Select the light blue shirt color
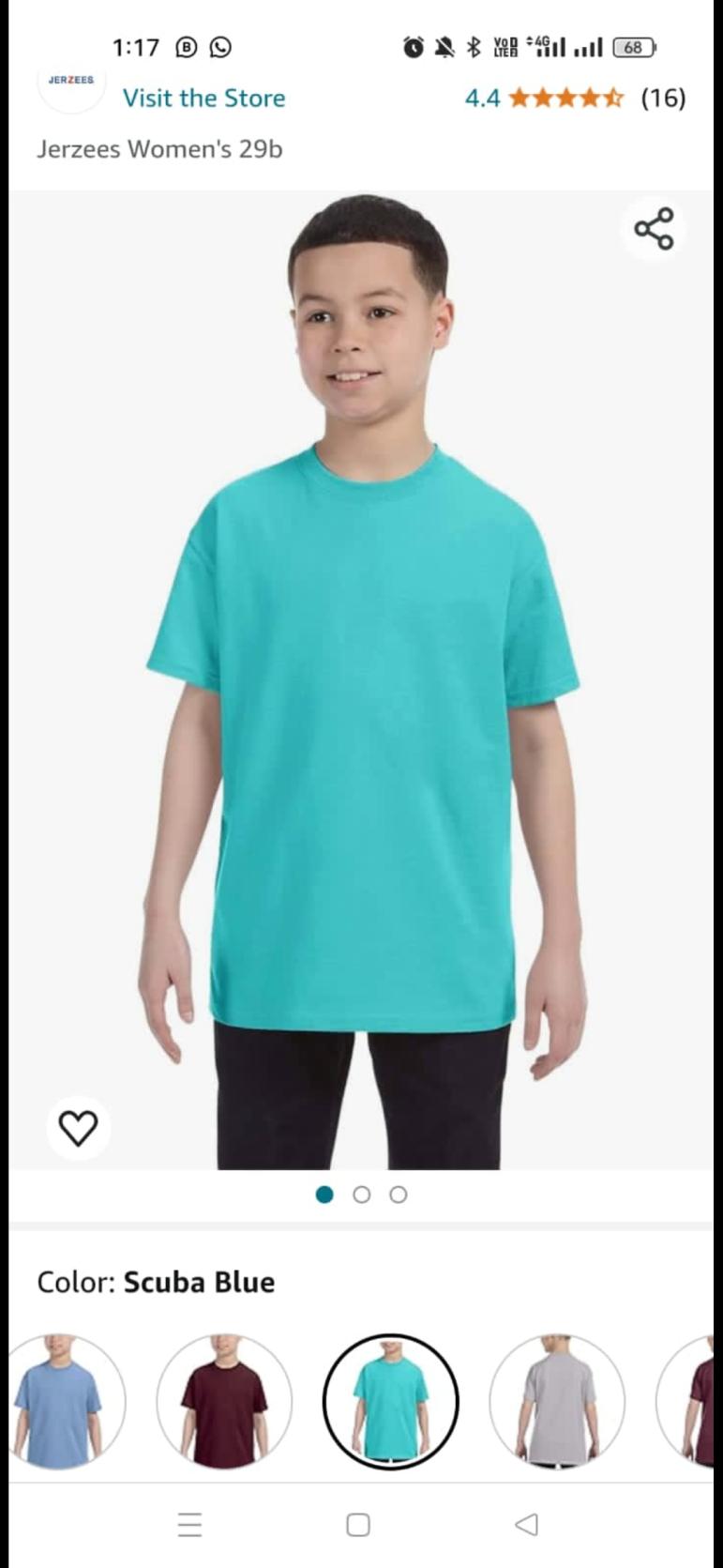 click(58, 1401)
